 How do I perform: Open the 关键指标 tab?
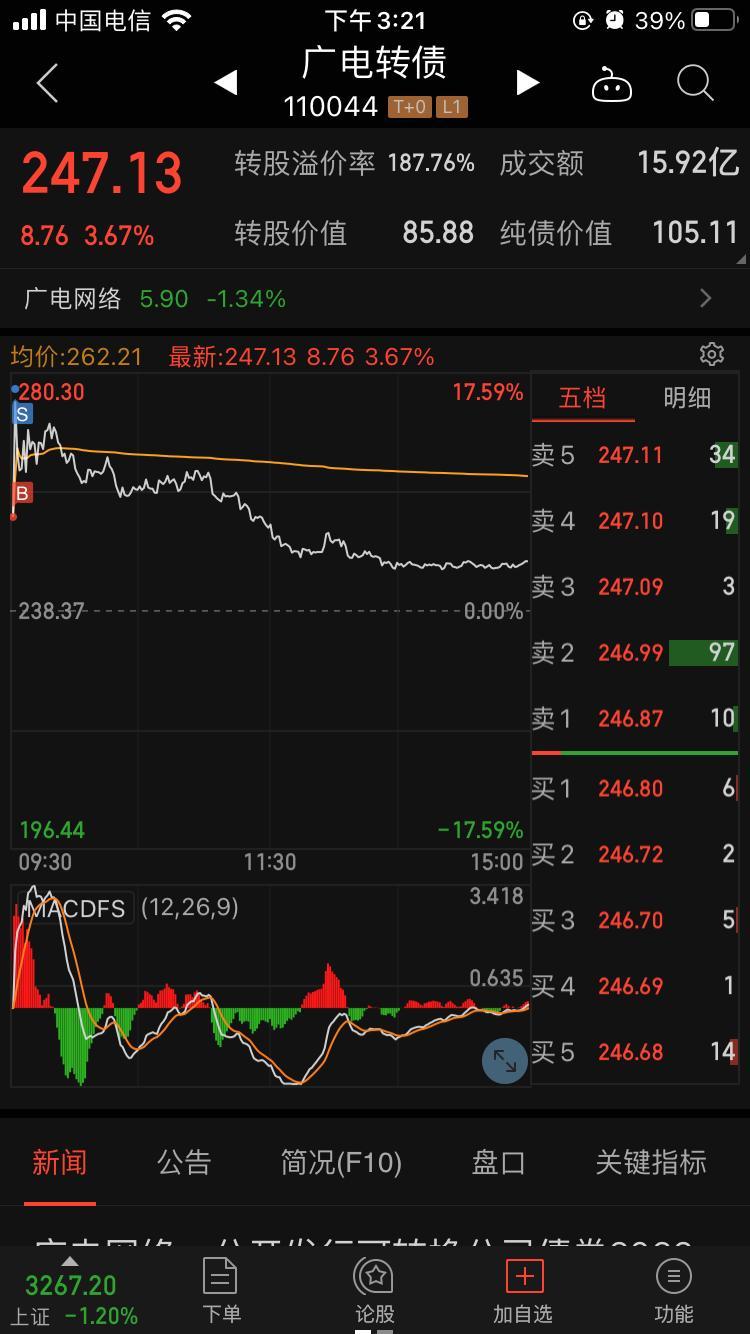click(x=650, y=1162)
